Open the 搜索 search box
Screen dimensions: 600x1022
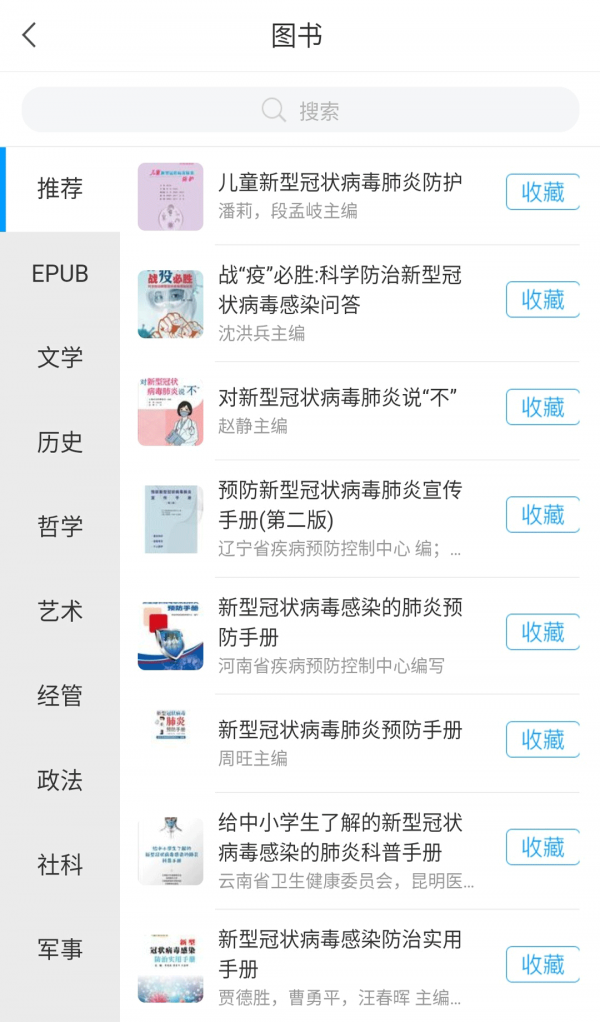[x=300, y=110]
